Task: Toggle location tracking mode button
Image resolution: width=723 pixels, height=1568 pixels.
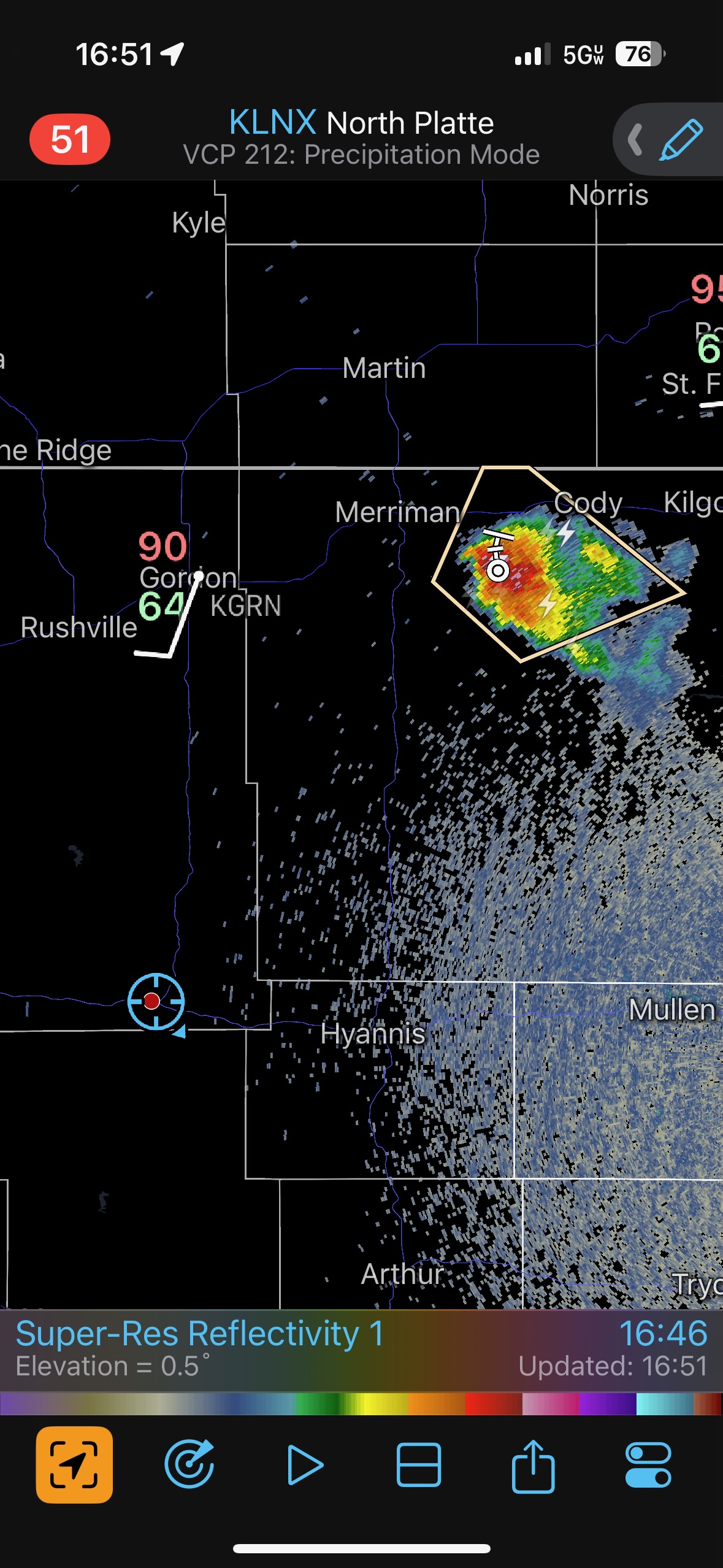Action: click(74, 1464)
